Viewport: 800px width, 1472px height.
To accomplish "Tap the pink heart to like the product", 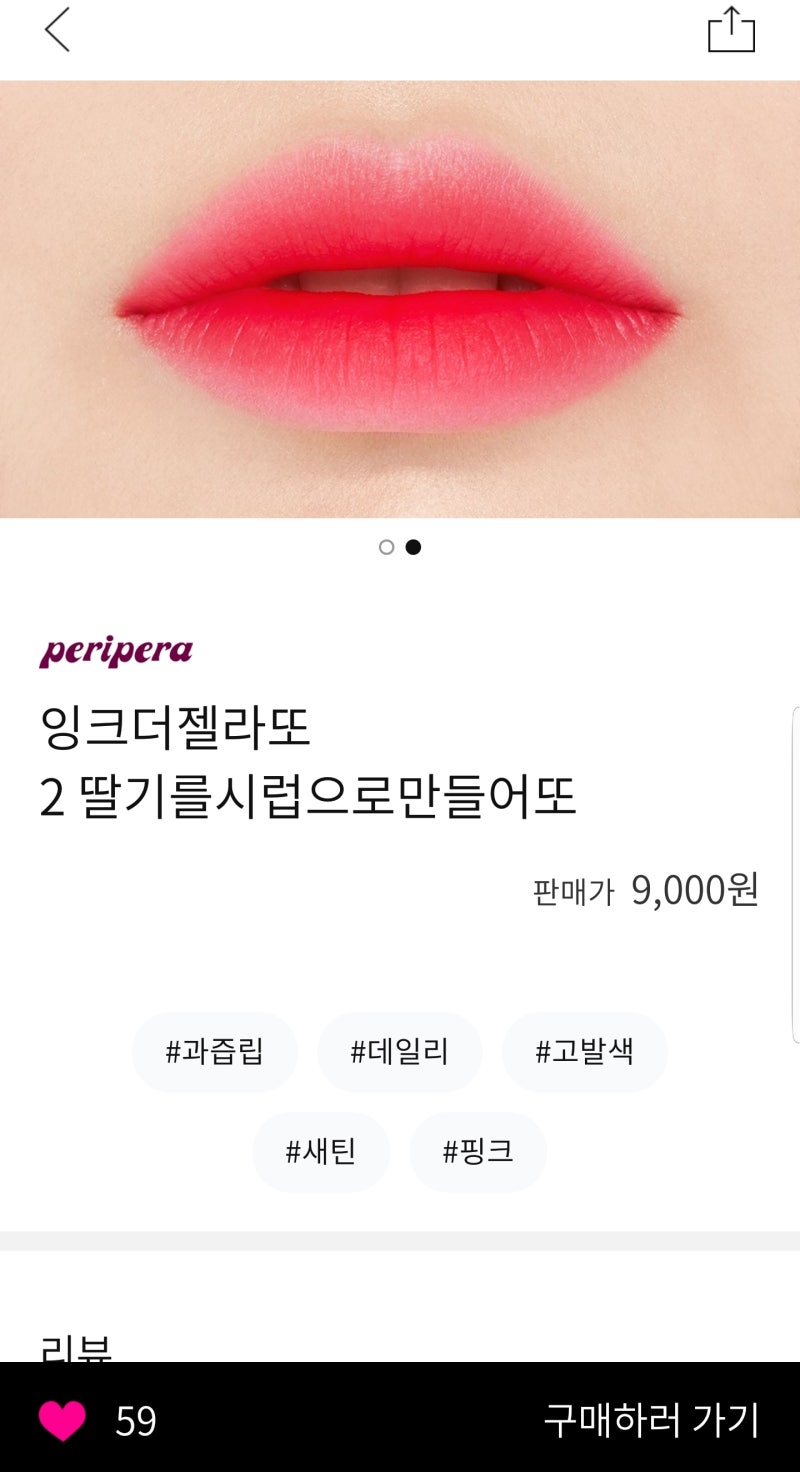I will pos(60,1419).
